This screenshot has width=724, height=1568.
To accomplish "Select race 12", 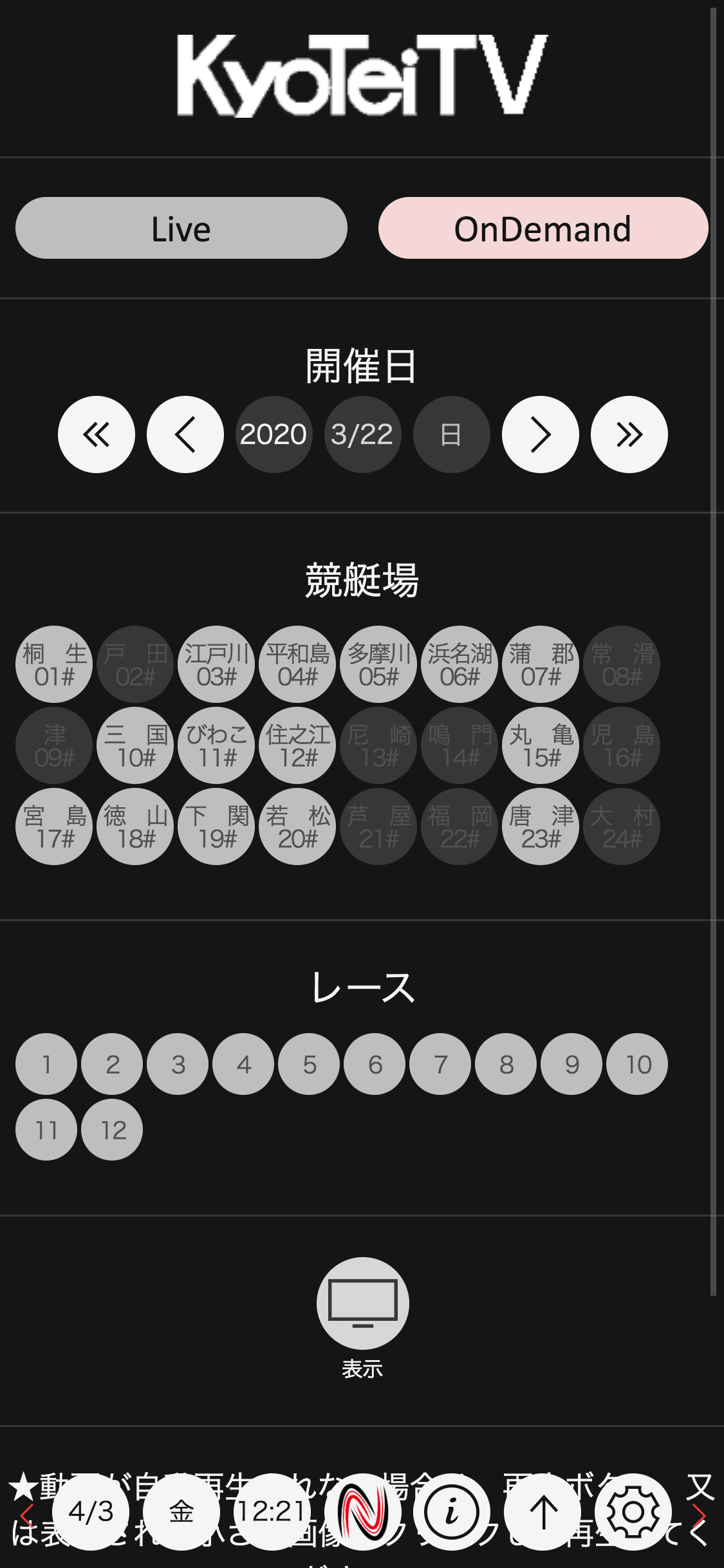I will (x=112, y=1130).
